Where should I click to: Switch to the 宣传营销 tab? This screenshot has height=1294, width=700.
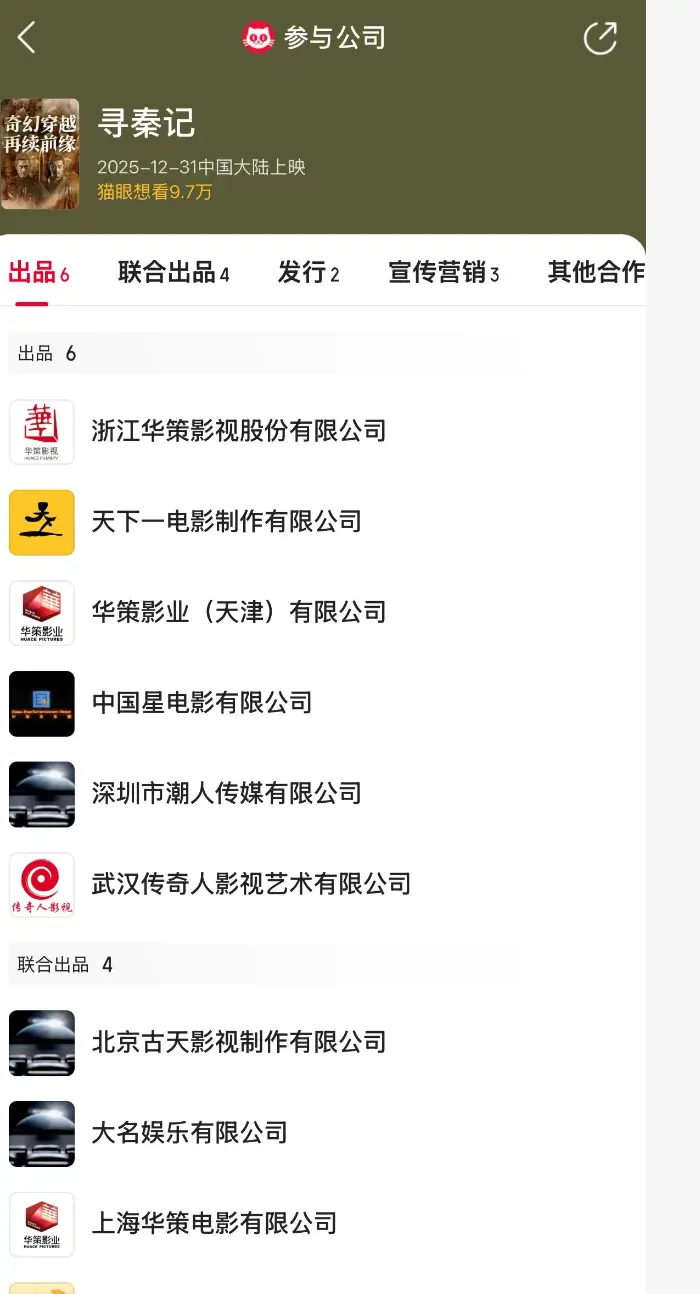443,272
